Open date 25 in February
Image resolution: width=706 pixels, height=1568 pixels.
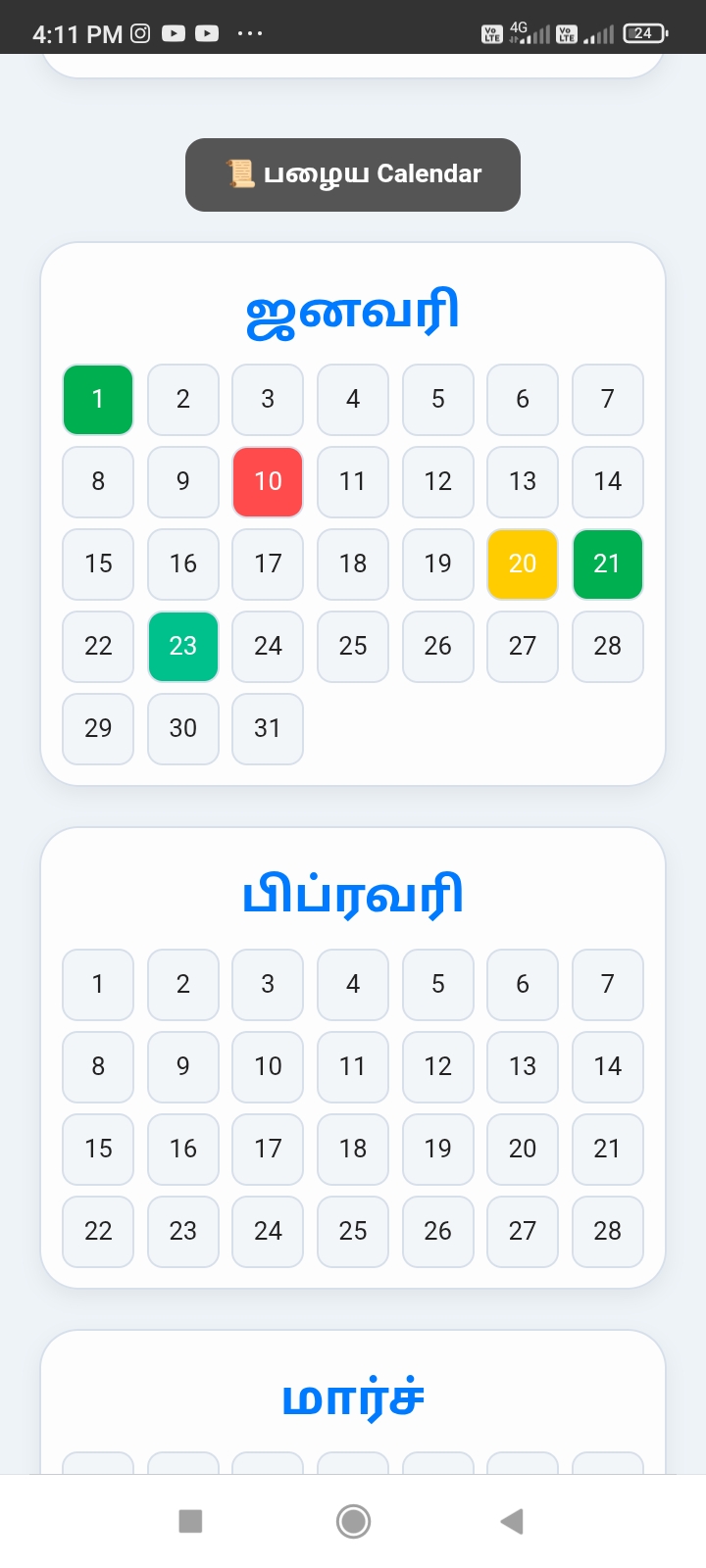tap(353, 1231)
